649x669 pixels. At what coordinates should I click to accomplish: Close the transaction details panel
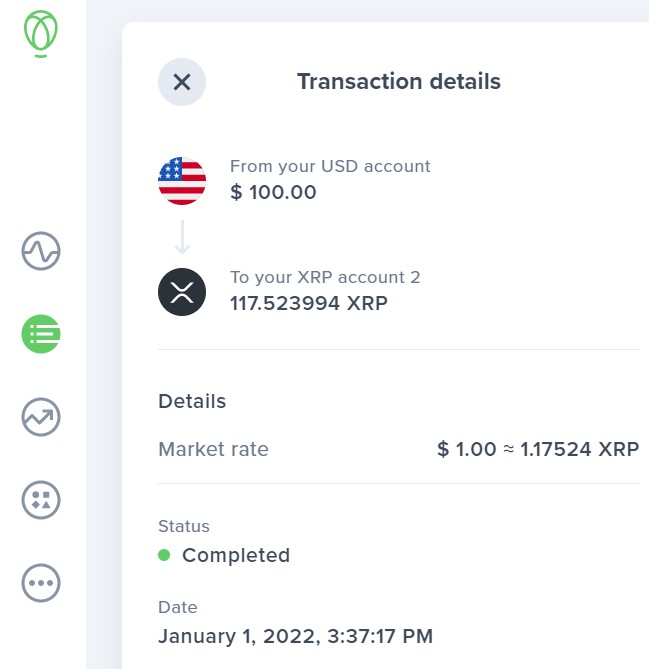coord(182,82)
